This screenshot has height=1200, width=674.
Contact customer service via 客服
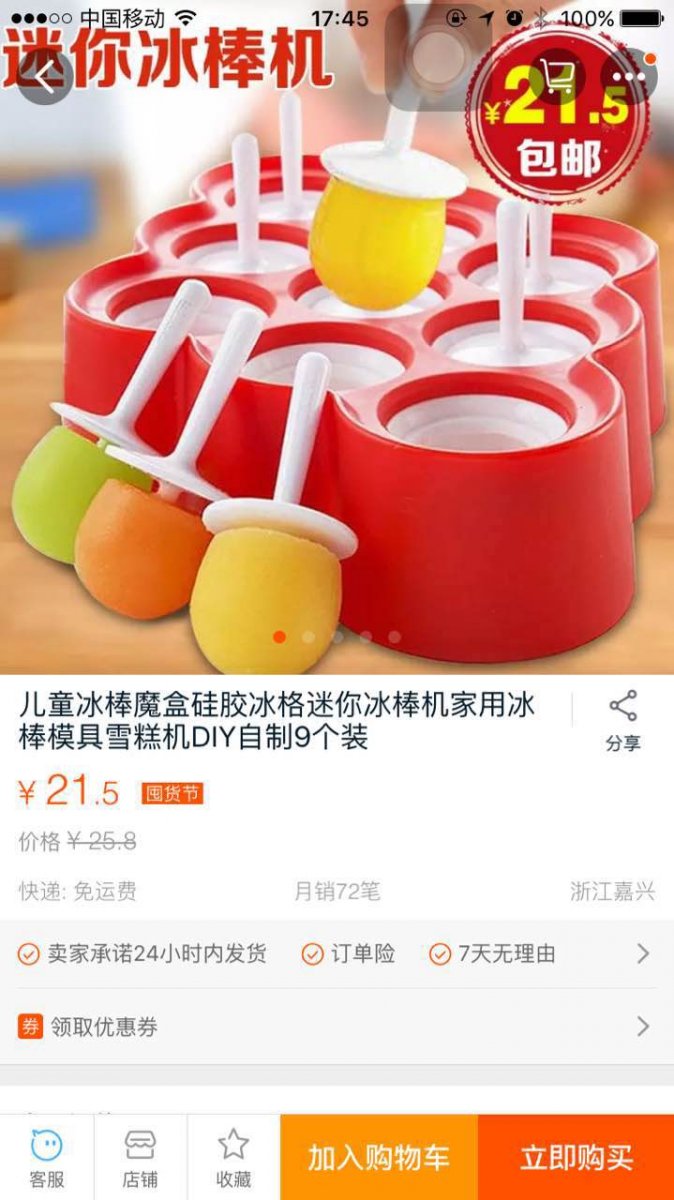click(46, 1157)
